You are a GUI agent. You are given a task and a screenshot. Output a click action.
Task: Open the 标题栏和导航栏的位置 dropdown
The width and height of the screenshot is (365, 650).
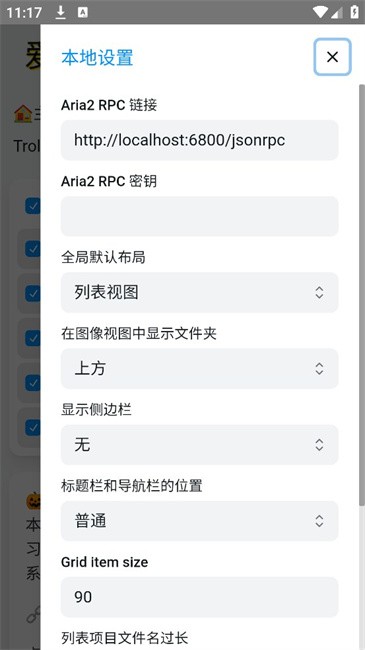[200, 521]
